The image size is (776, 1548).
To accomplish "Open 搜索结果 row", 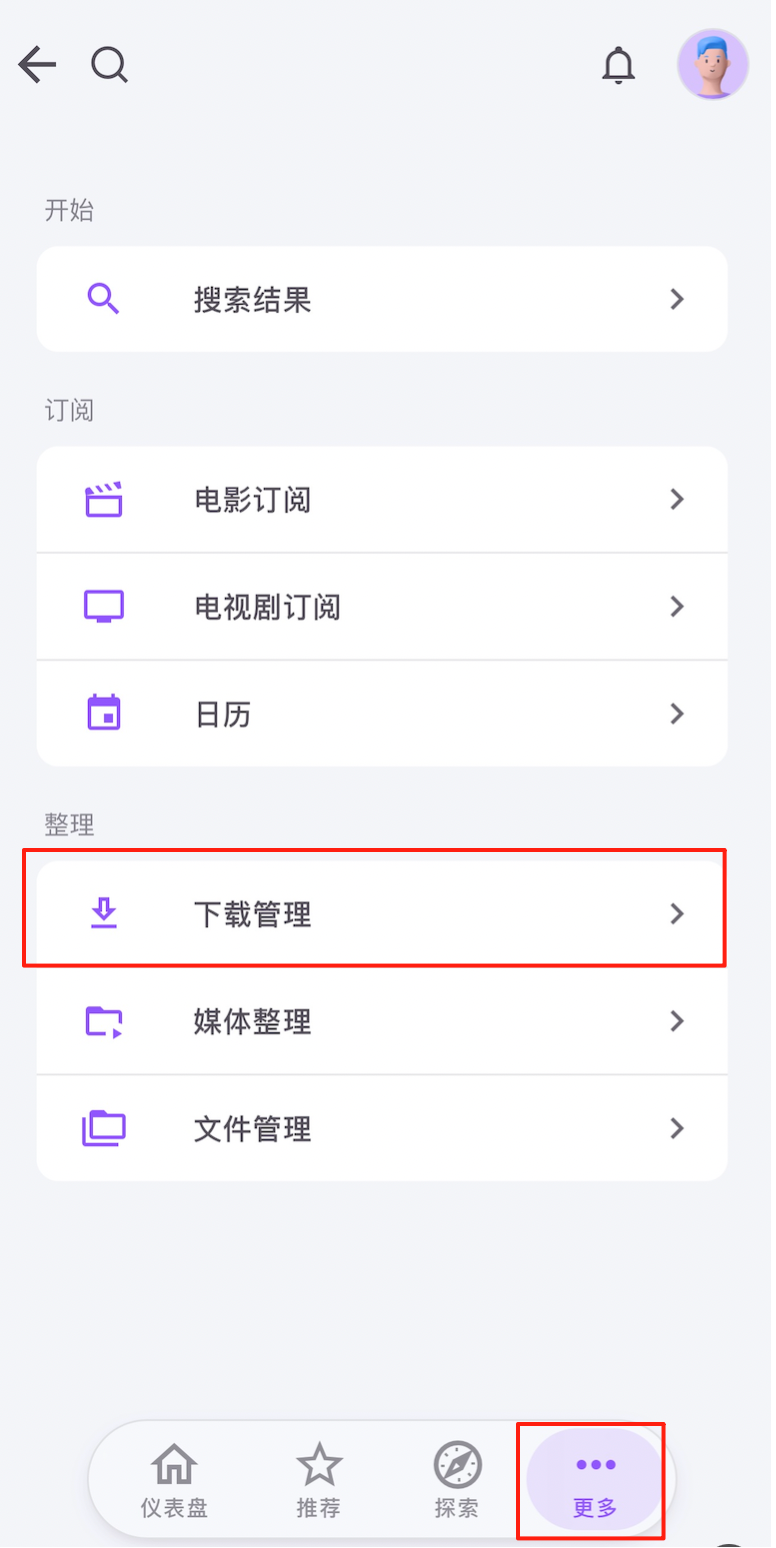I will tap(382, 299).
